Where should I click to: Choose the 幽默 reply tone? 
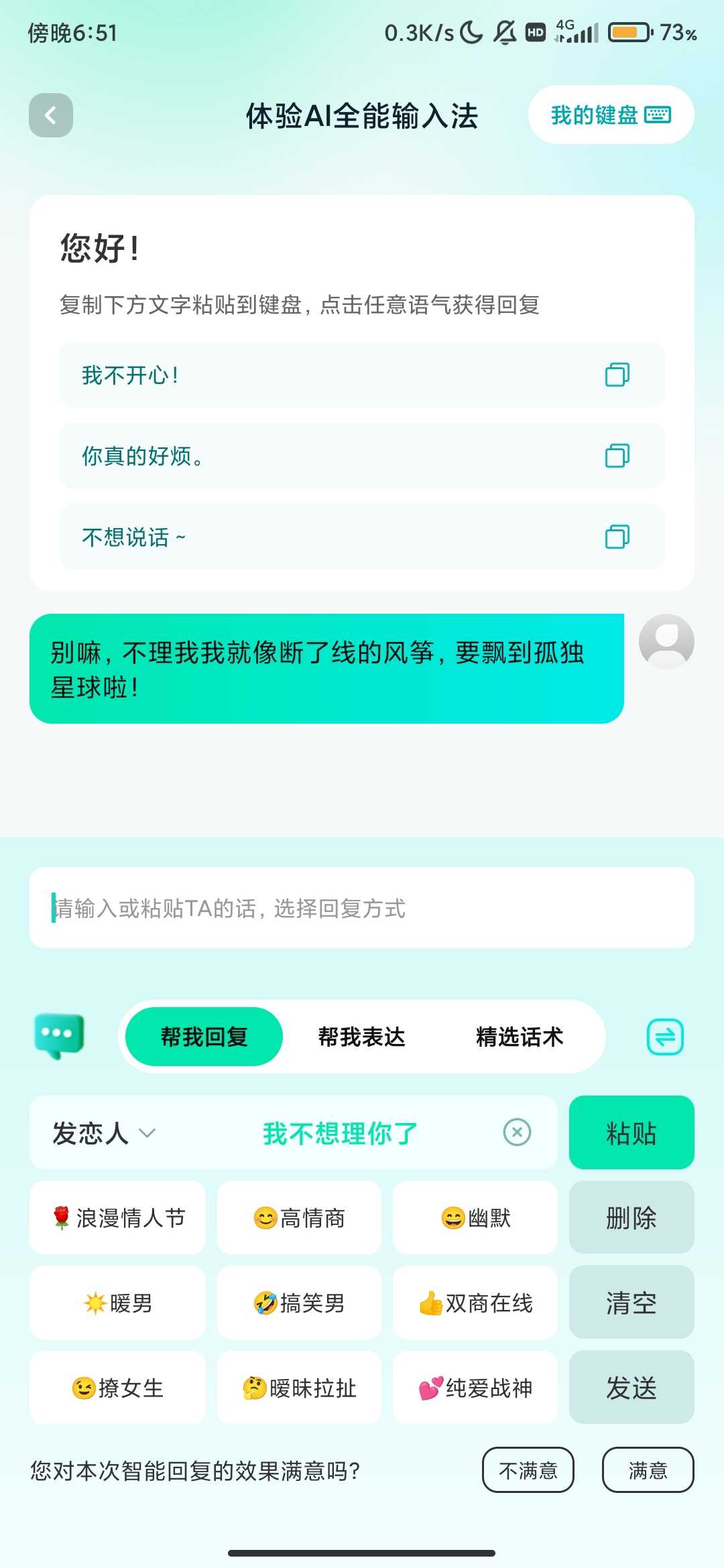[475, 1218]
